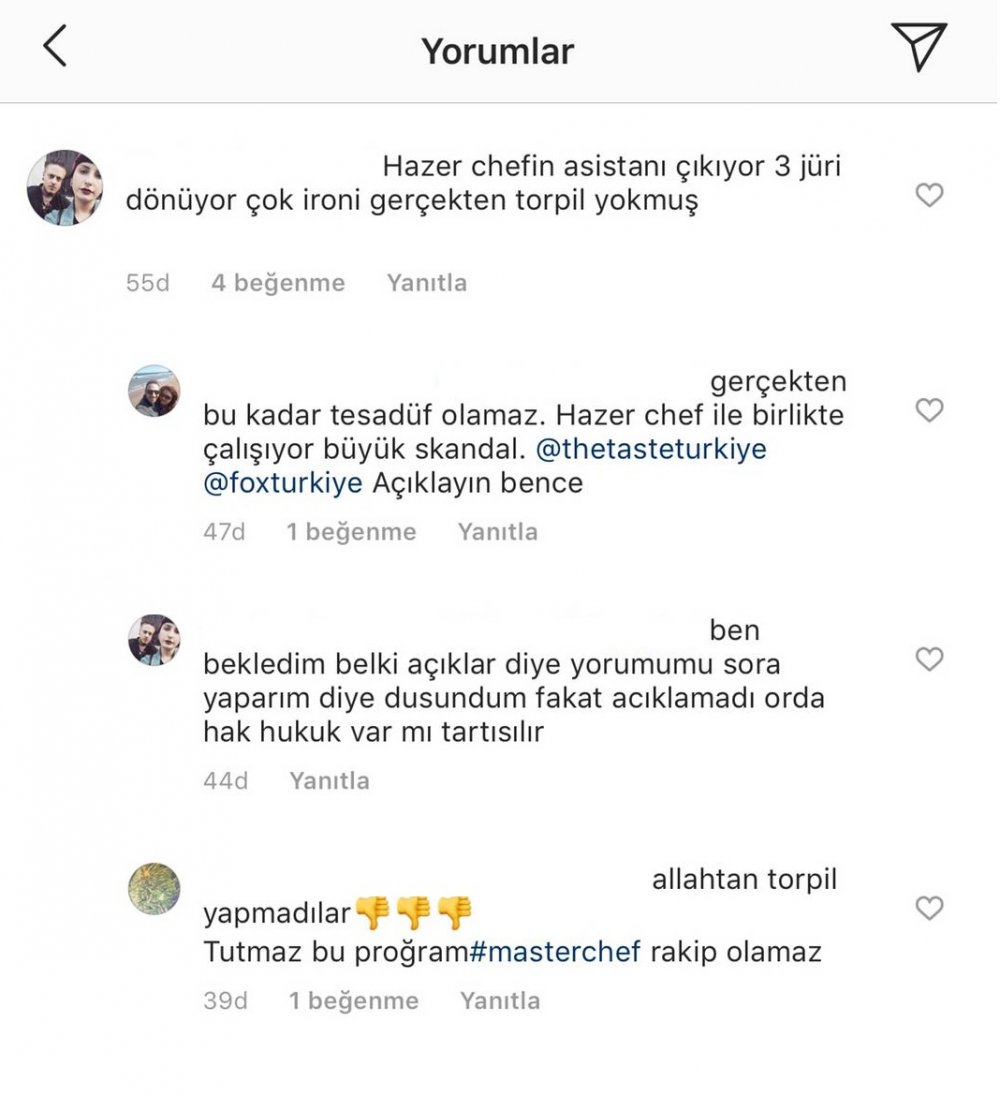
Task: Tap Yanıtla under the last comment
Action: (499, 1000)
